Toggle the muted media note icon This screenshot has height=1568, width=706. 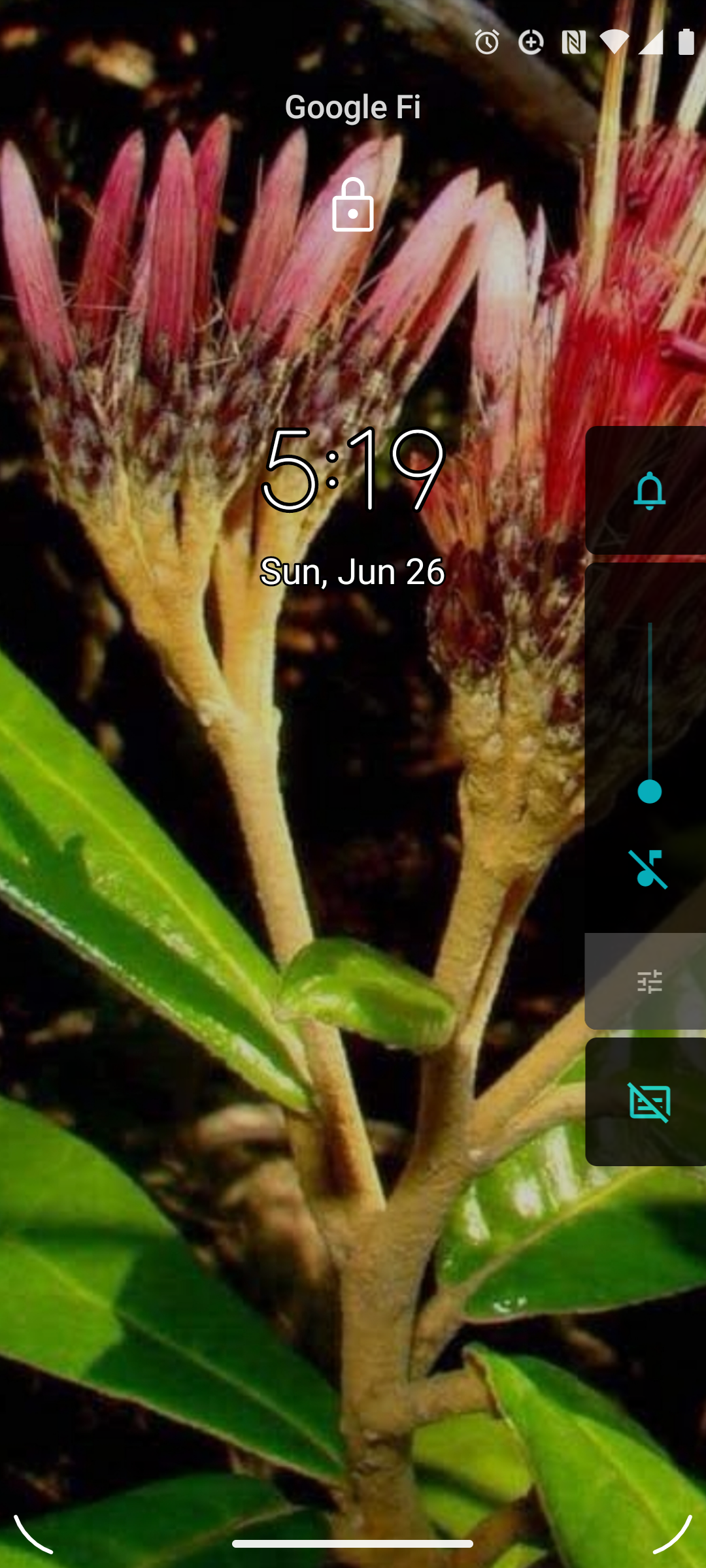click(648, 869)
